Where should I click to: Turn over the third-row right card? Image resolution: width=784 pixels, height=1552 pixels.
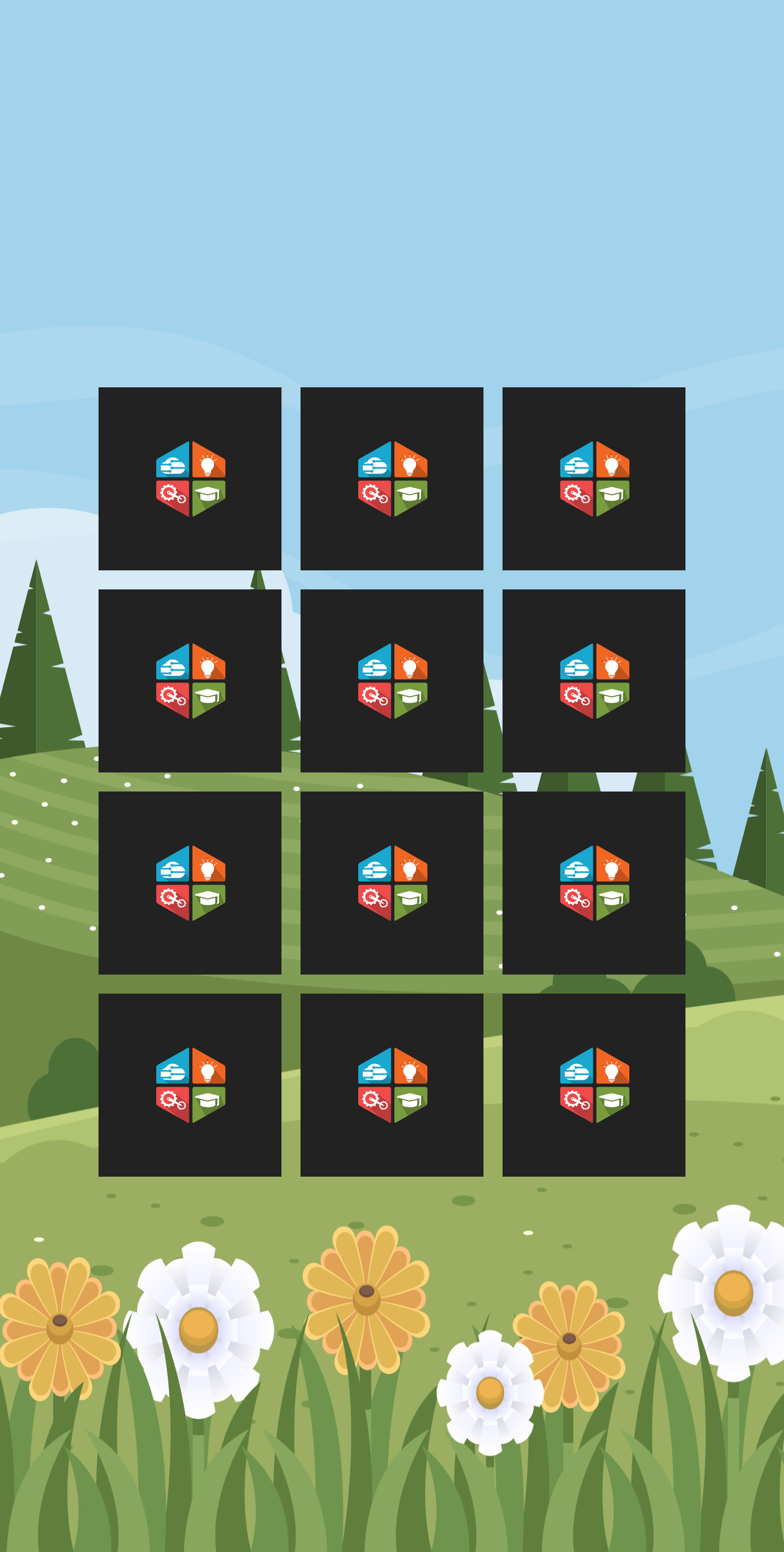[593, 882]
